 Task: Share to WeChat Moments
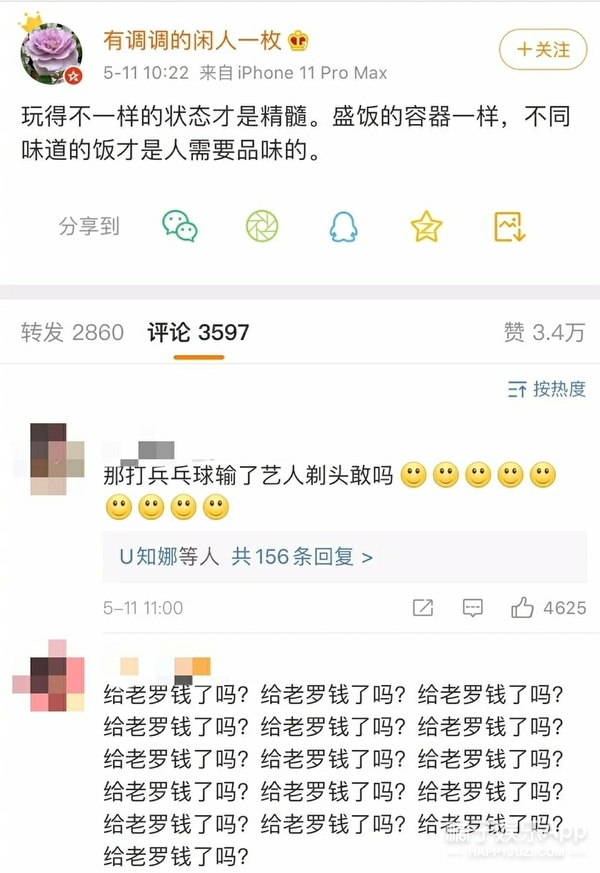pos(262,227)
